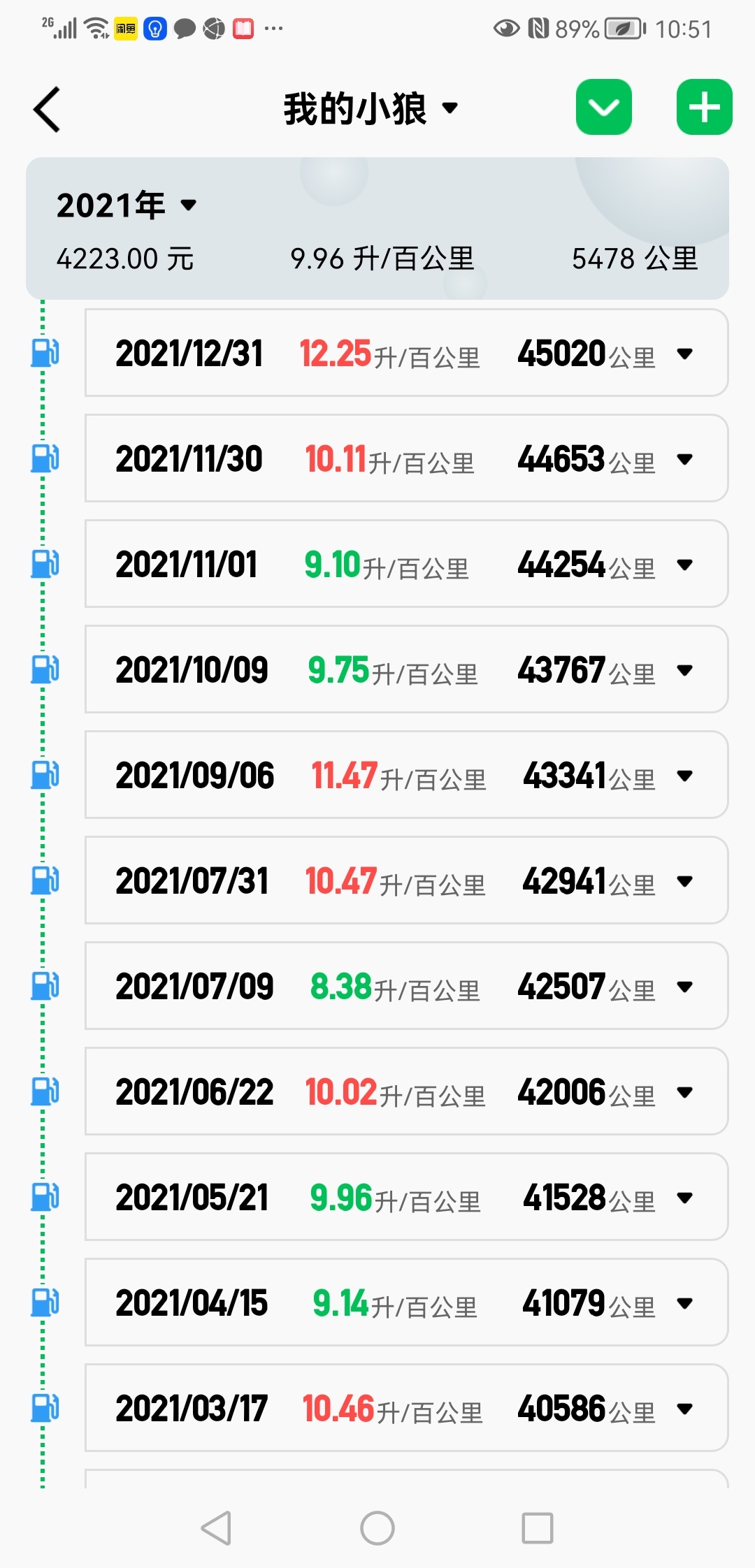The width and height of the screenshot is (755, 1568).
Task: Expand the 2021/07/09 fuel record
Action: (406, 986)
